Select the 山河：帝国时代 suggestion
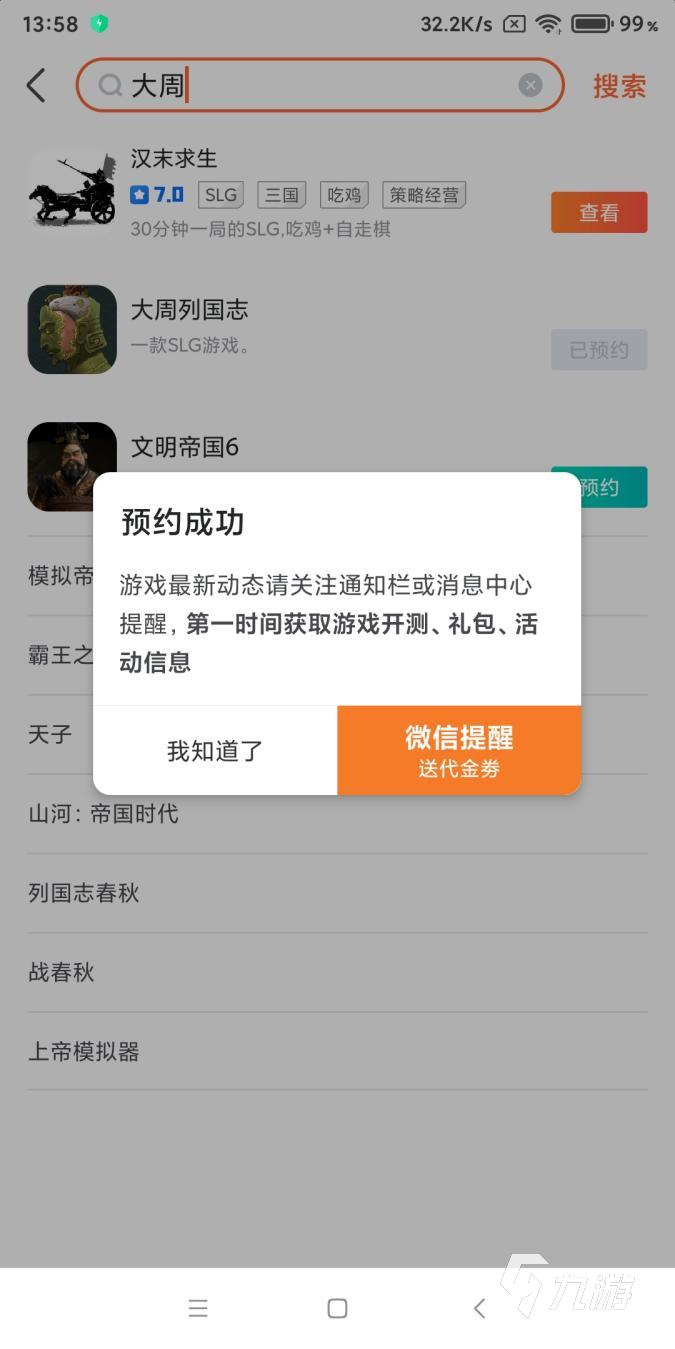 tap(104, 814)
